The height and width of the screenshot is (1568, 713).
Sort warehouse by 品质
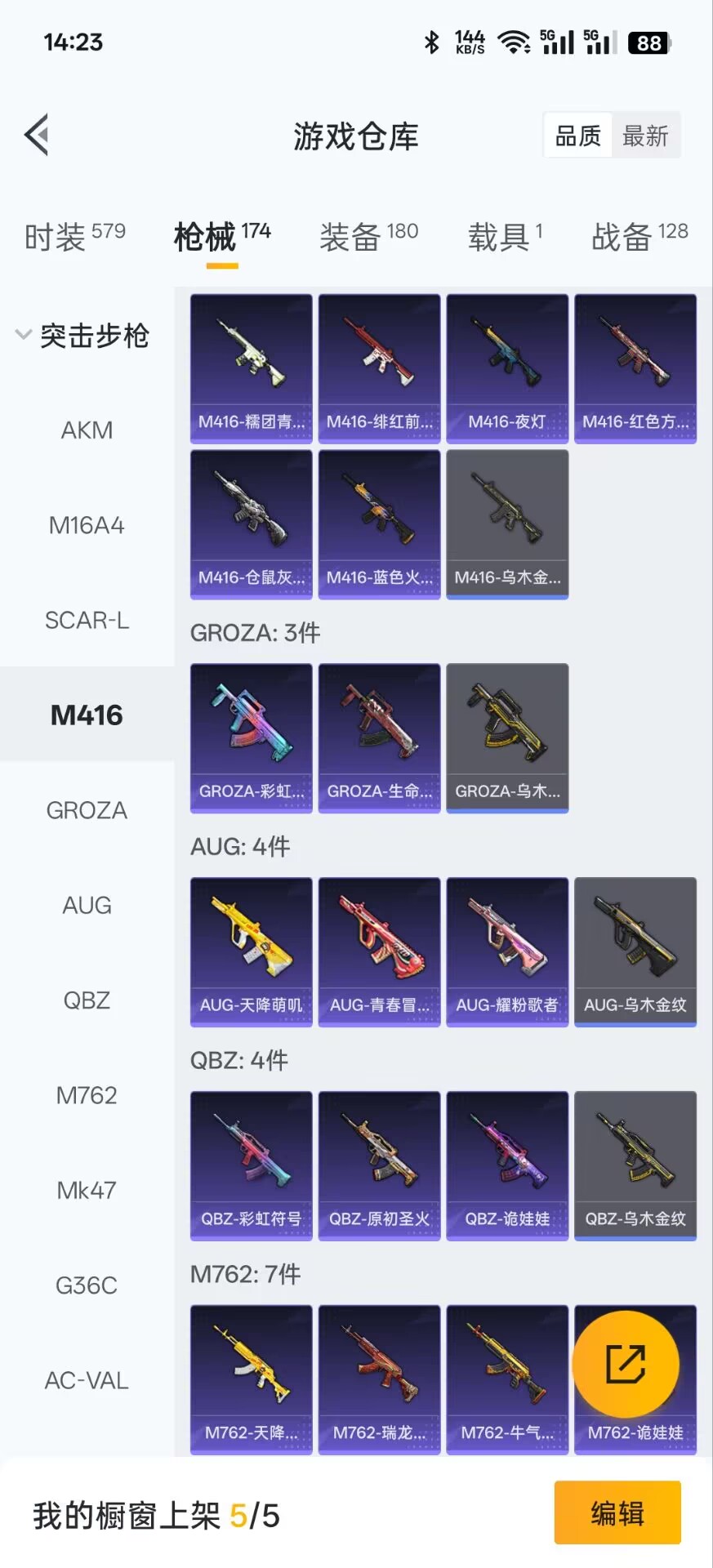578,136
